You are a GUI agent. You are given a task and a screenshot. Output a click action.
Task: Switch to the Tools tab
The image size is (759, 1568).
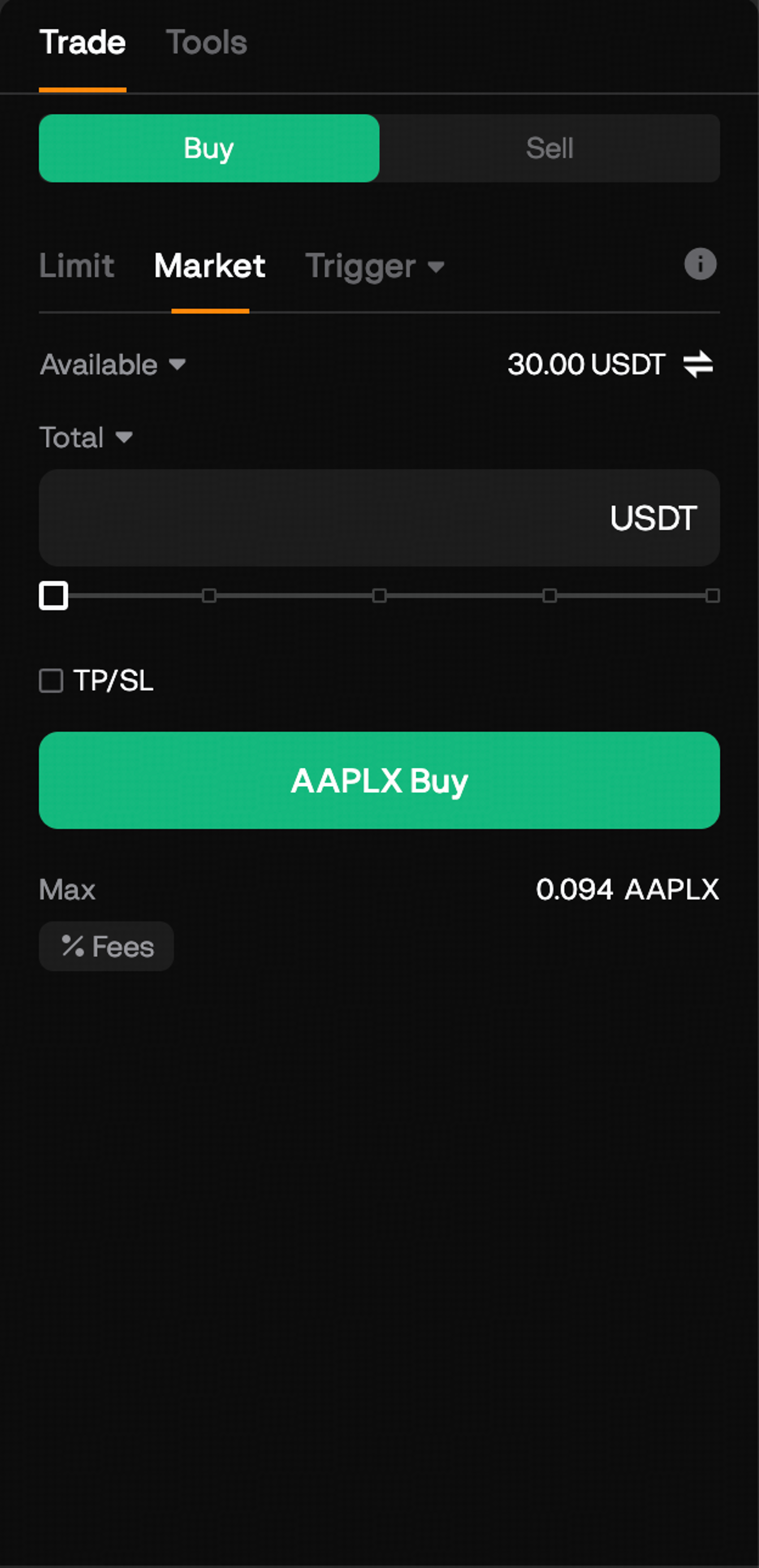[x=206, y=42]
